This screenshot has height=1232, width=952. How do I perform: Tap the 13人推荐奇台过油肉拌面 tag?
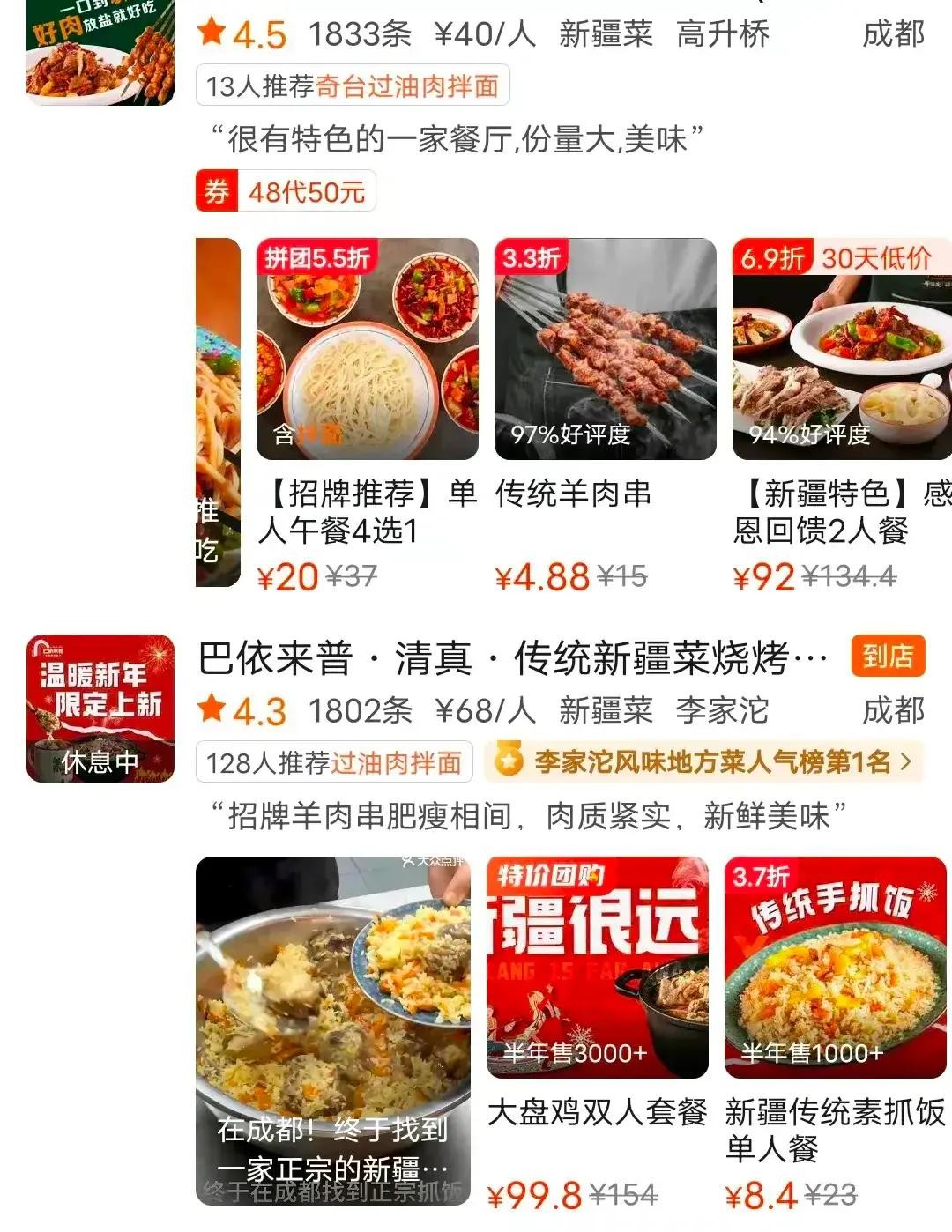point(353,86)
